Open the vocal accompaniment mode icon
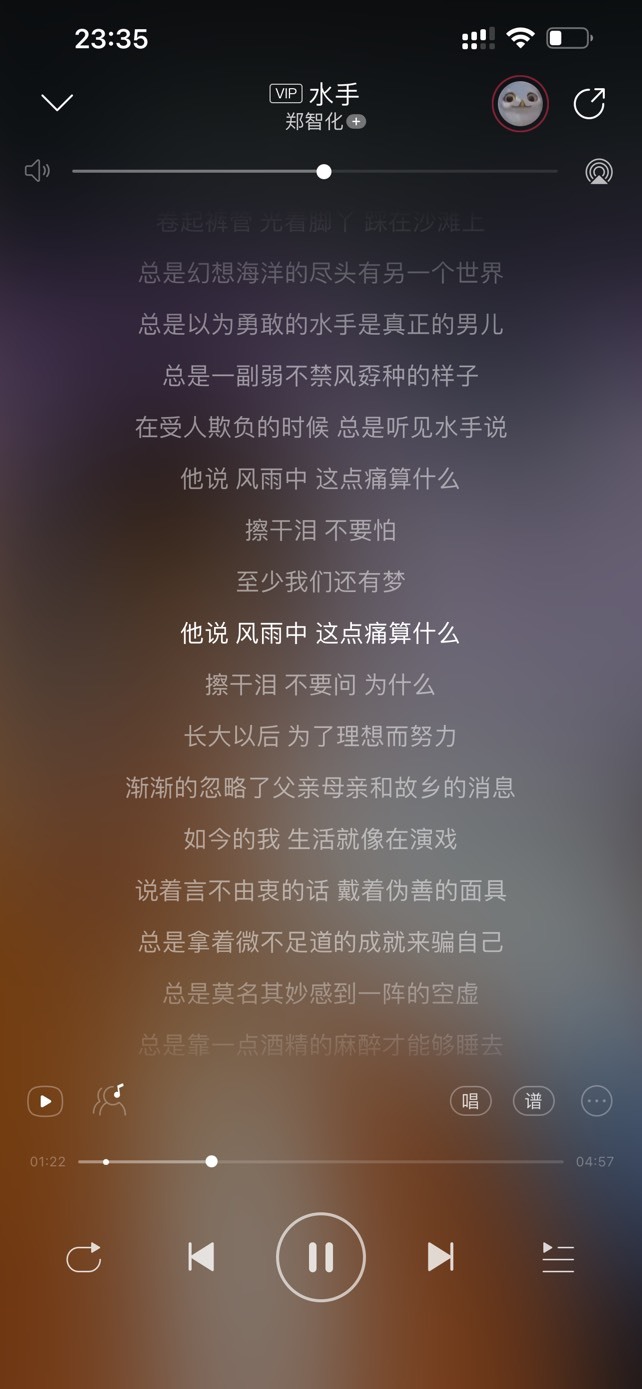Viewport: 642px width, 1389px height. (109, 1100)
